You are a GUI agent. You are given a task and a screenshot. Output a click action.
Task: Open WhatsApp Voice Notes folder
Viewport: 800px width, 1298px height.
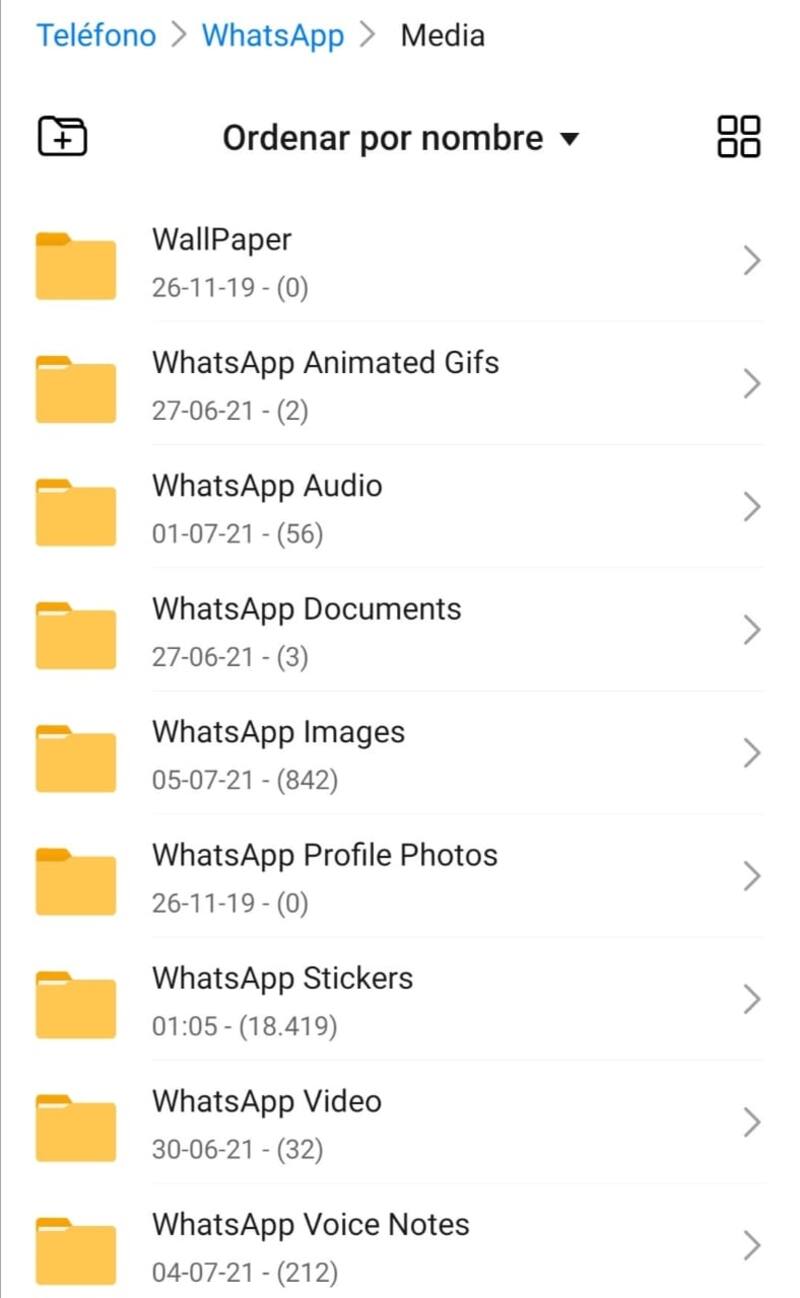pos(400,1246)
